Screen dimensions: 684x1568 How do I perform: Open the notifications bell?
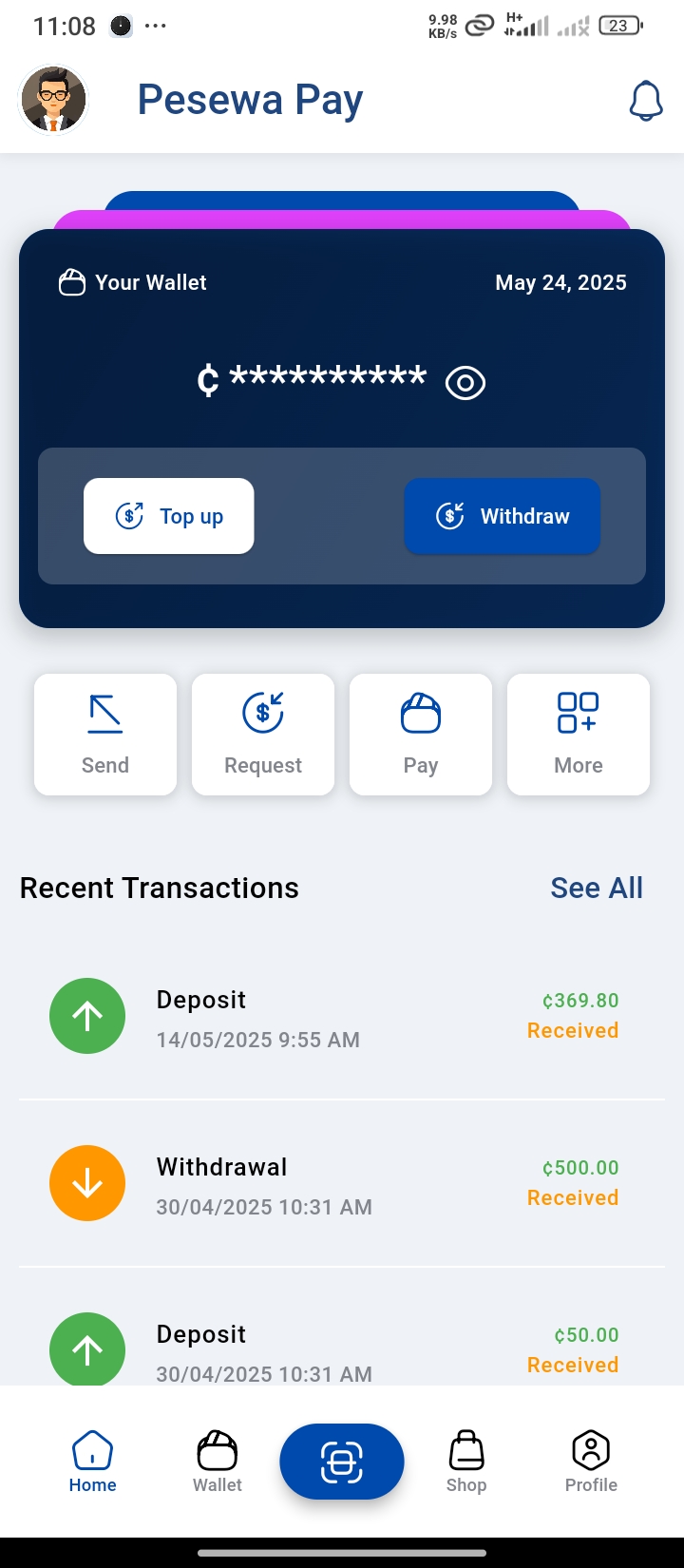(x=646, y=101)
